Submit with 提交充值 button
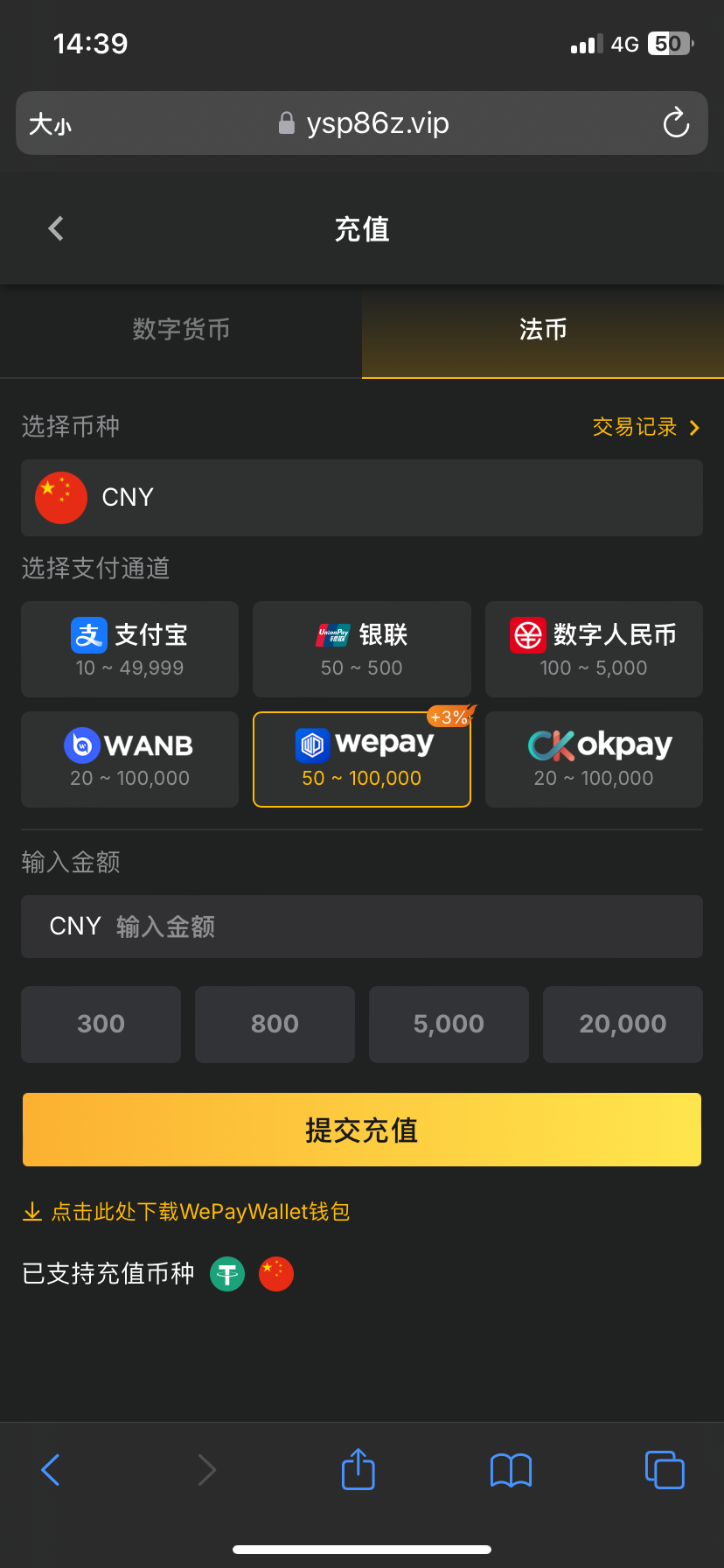The width and height of the screenshot is (724, 1568). pos(362,1130)
